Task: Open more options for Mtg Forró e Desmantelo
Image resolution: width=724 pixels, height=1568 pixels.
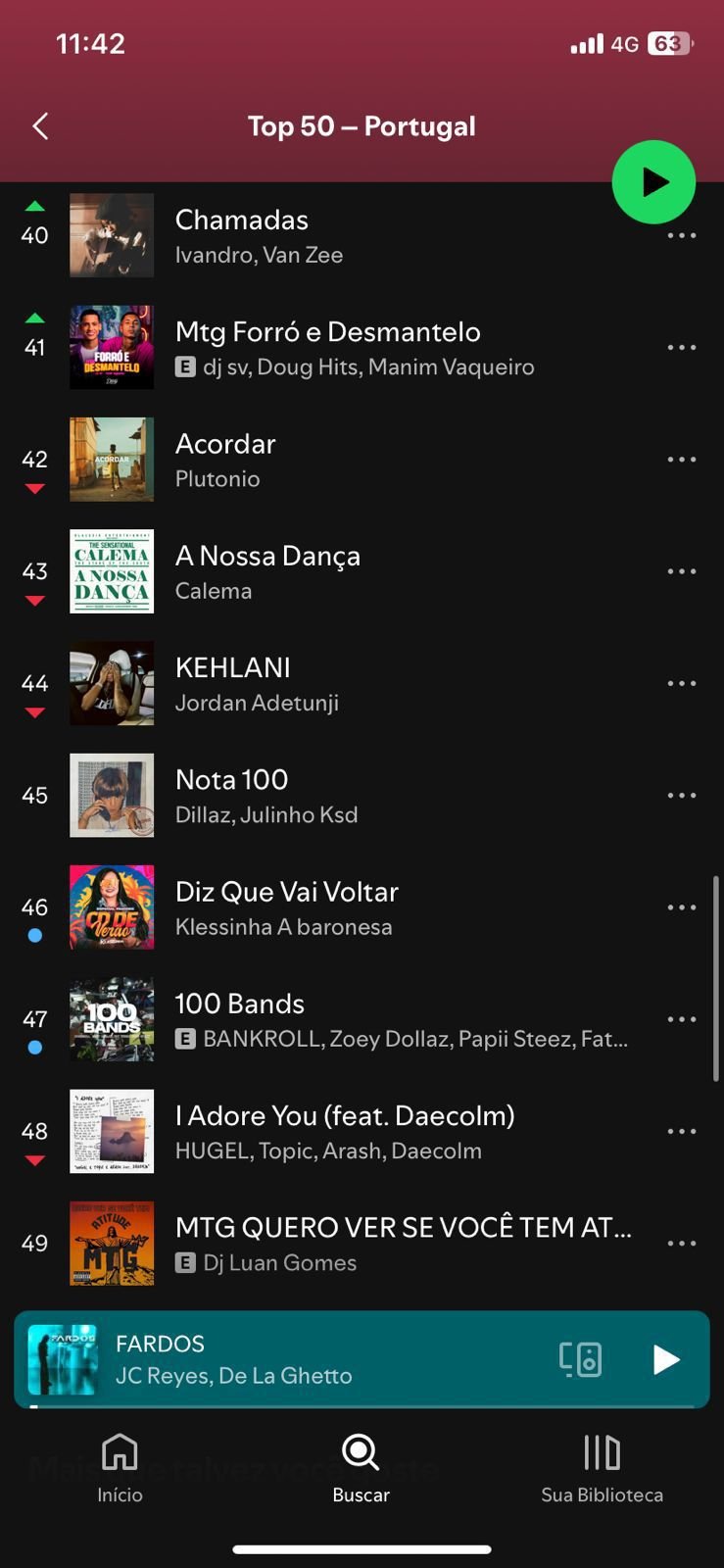Action: point(681,347)
